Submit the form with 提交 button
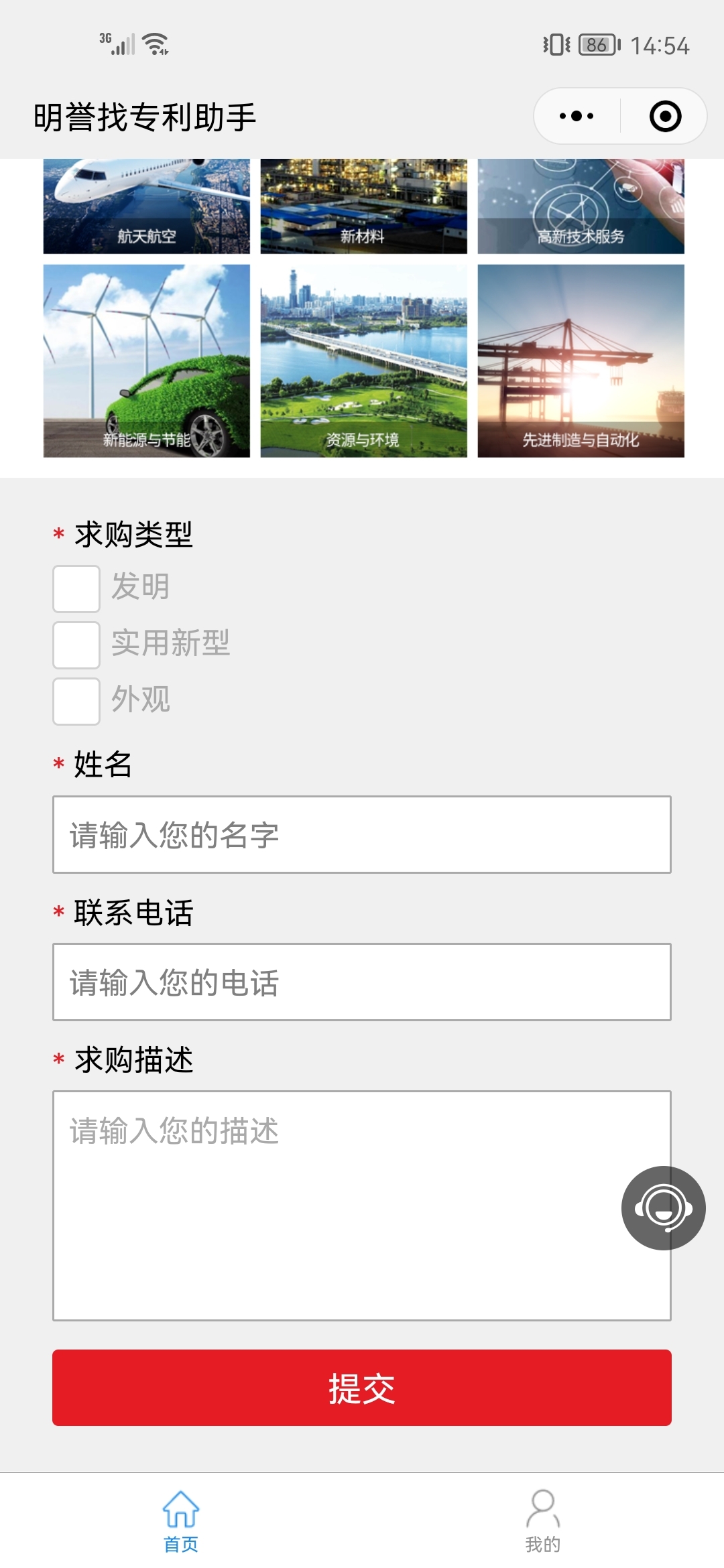724x1568 pixels. 362,1387
